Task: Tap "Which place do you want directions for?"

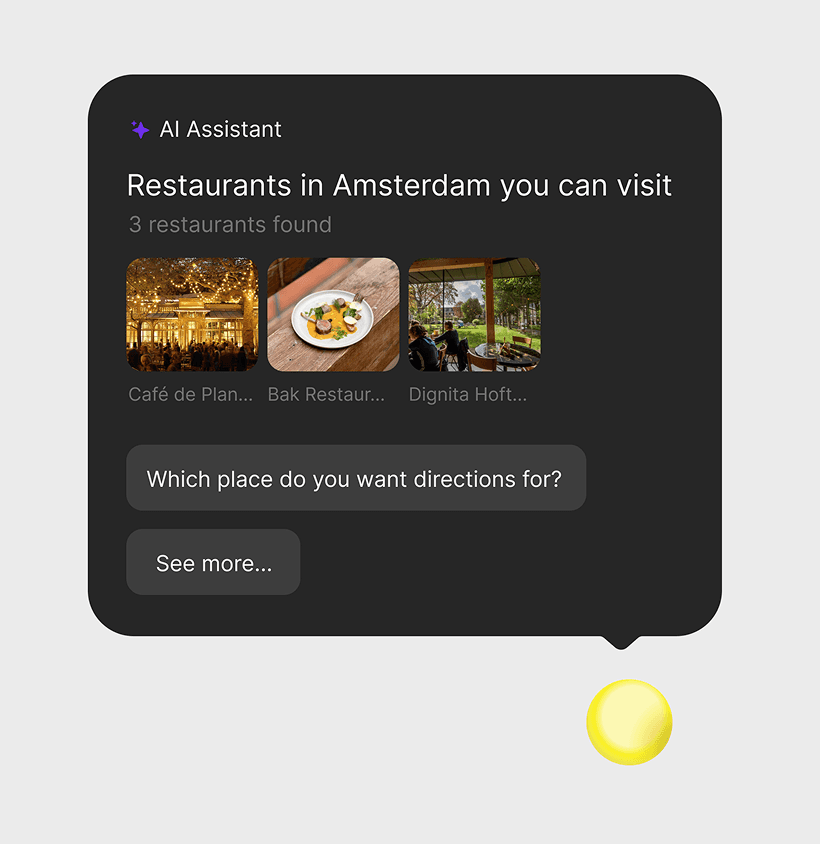Action: [355, 478]
